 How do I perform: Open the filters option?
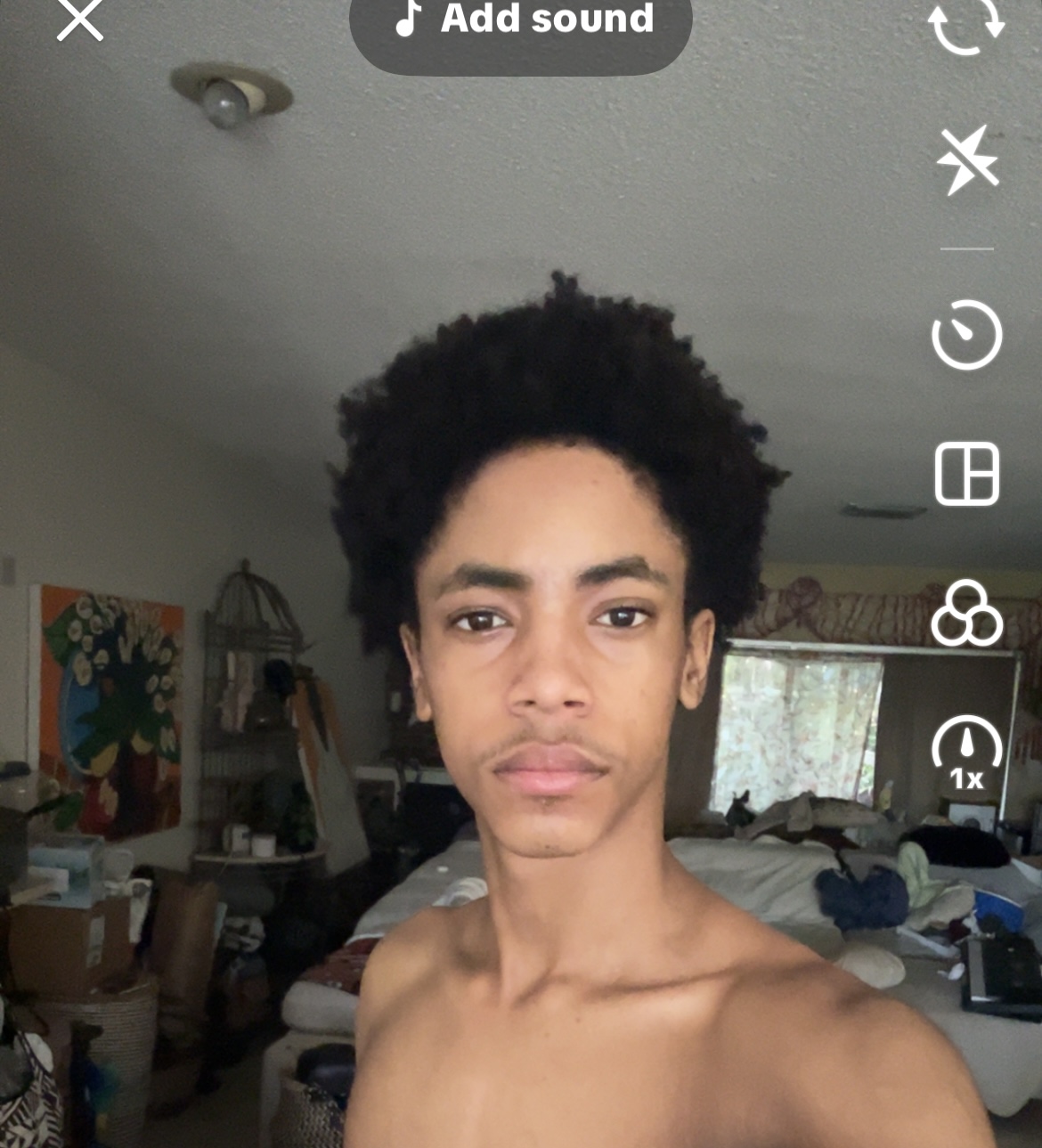pyautogui.click(x=967, y=615)
